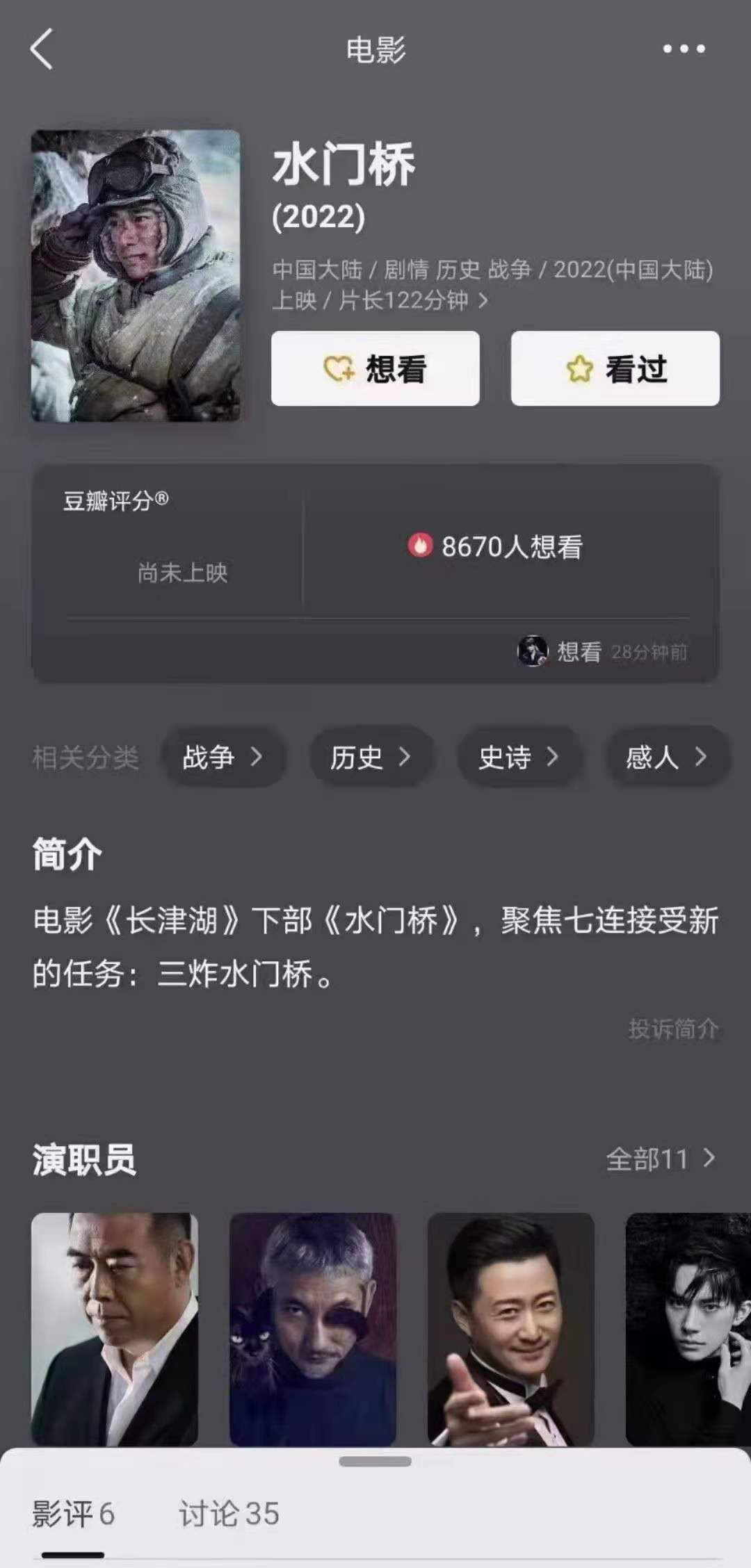Open the 水门桥 movie poster
The height and width of the screenshot is (1568, 751).
pyautogui.click(x=136, y=276)
